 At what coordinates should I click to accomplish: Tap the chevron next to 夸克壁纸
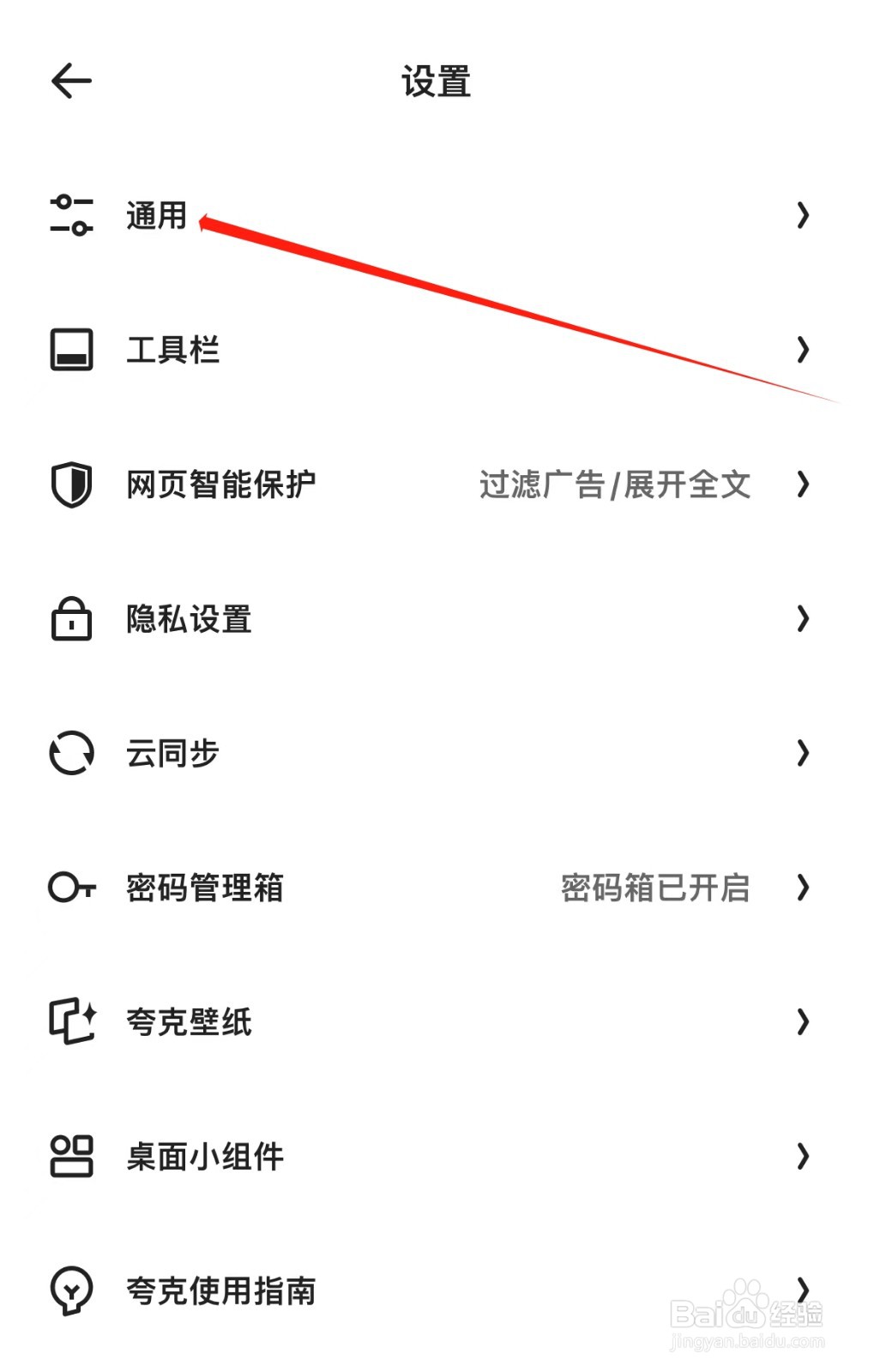pyautogui.click(x=802, y=1022)
